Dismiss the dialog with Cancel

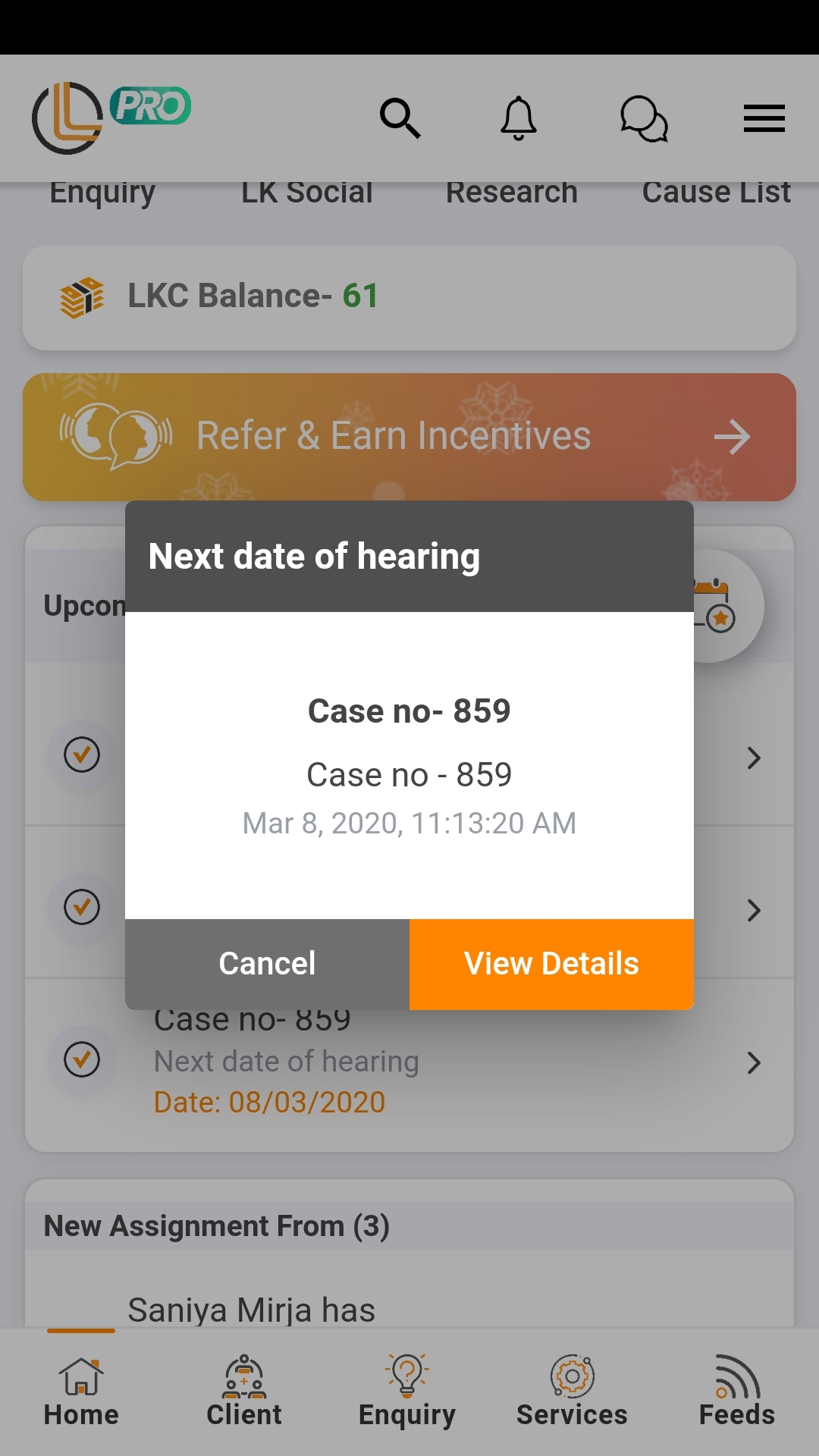(267, 964)
